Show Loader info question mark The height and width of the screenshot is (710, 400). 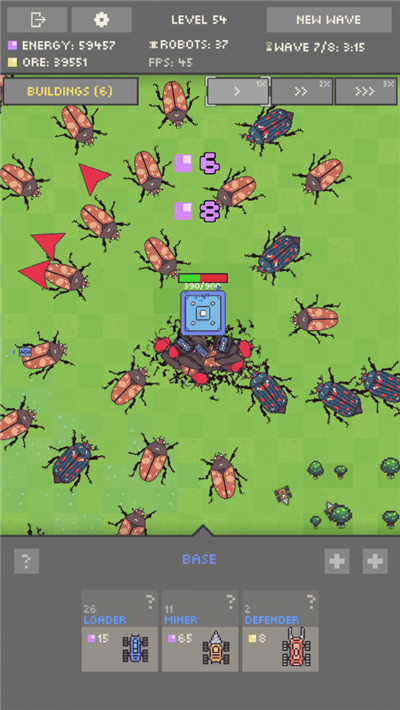150,601
